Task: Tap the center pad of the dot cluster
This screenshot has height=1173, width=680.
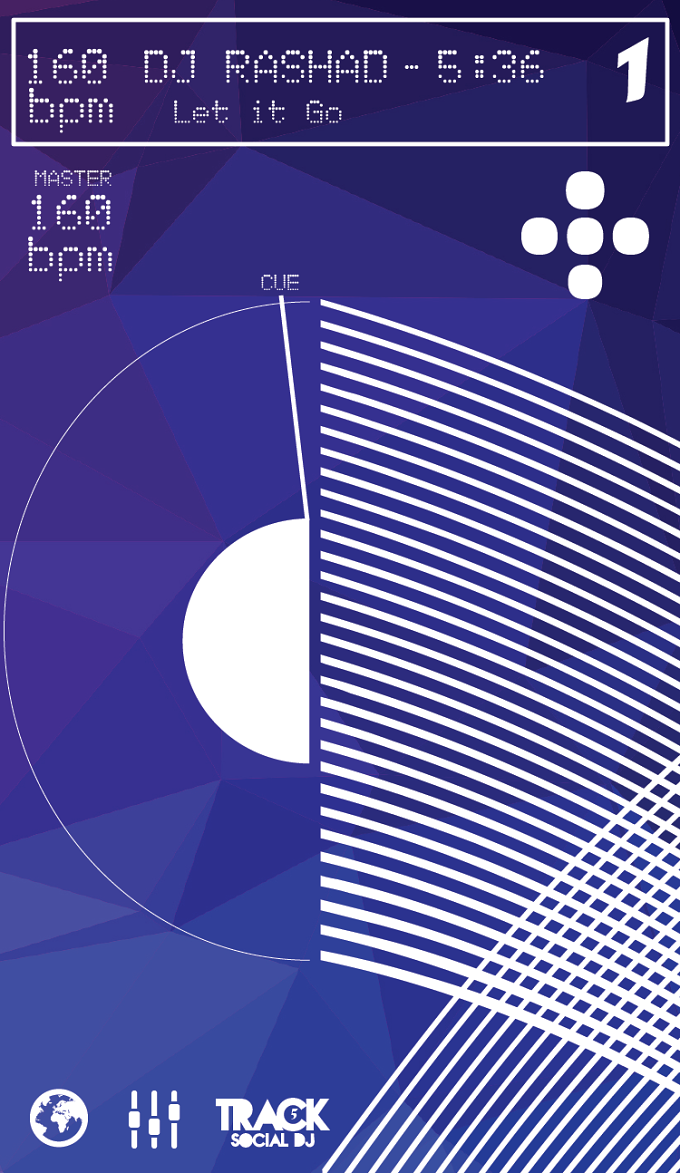Action: (585, 236)
